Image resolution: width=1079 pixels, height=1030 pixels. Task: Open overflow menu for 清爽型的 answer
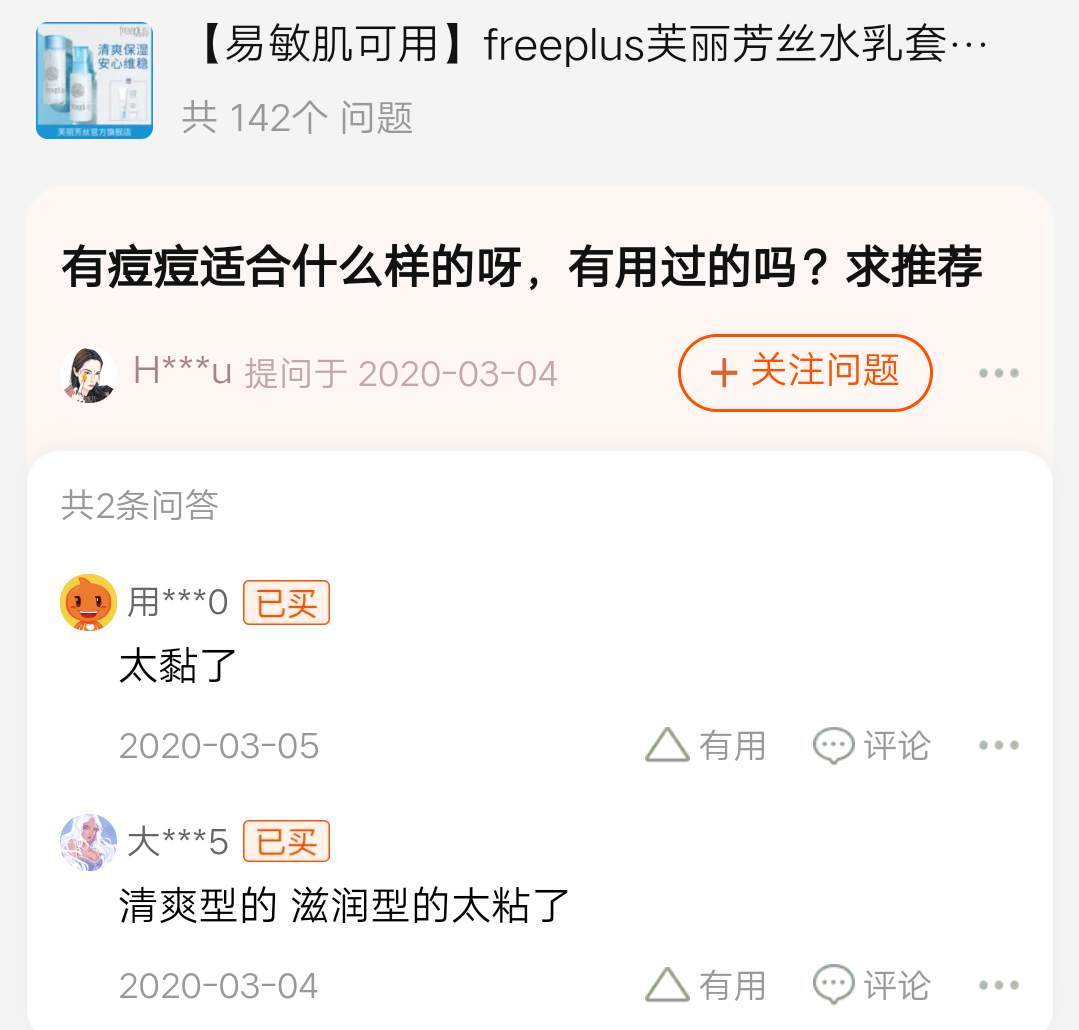pos(998,985)
